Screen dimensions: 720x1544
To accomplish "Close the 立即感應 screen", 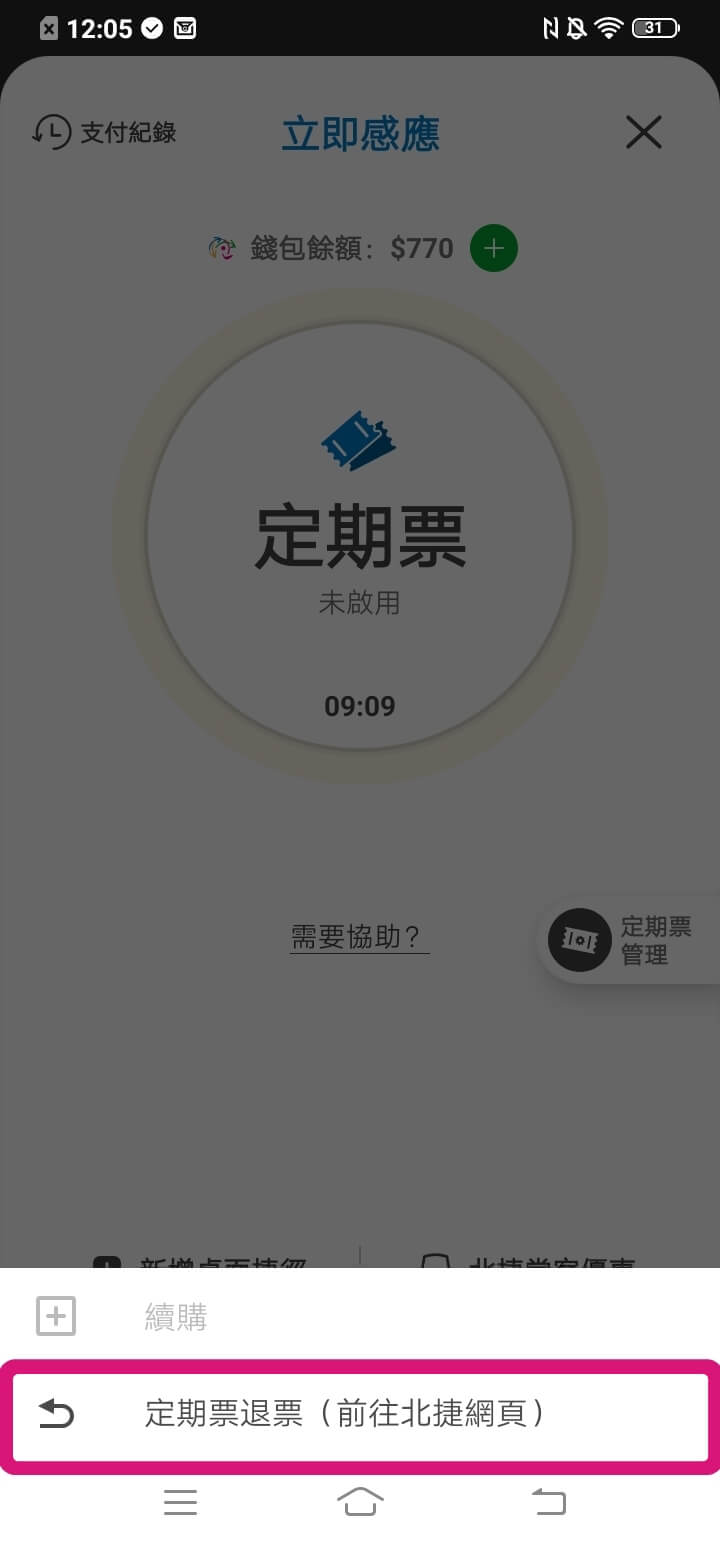I will (x=643, y=132).
